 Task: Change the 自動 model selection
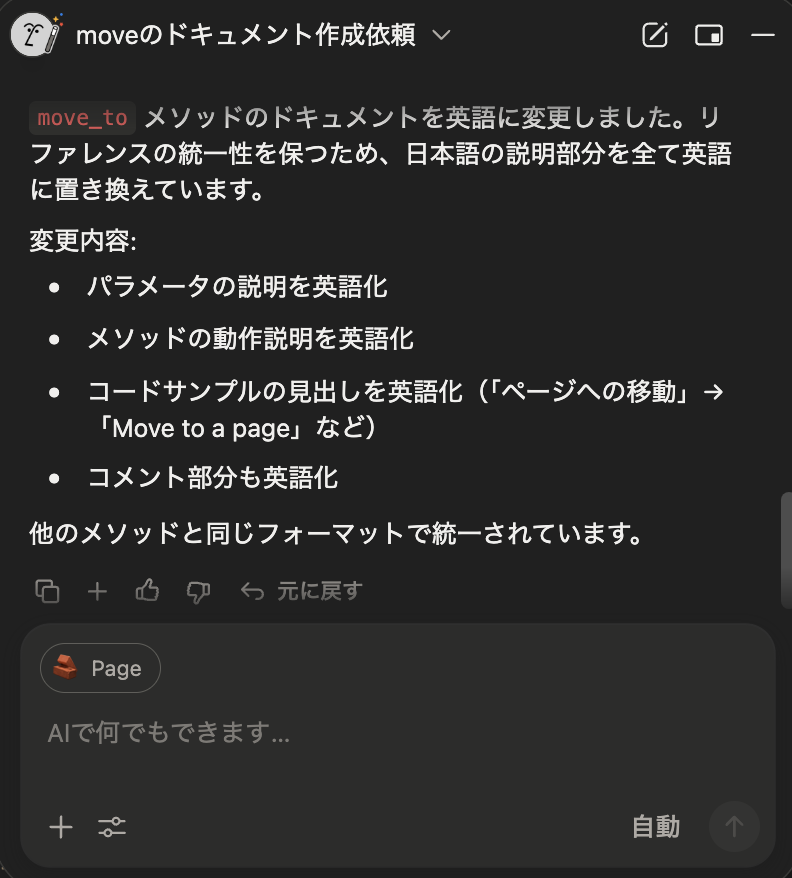pyautogui.click(x=656, y=827)
